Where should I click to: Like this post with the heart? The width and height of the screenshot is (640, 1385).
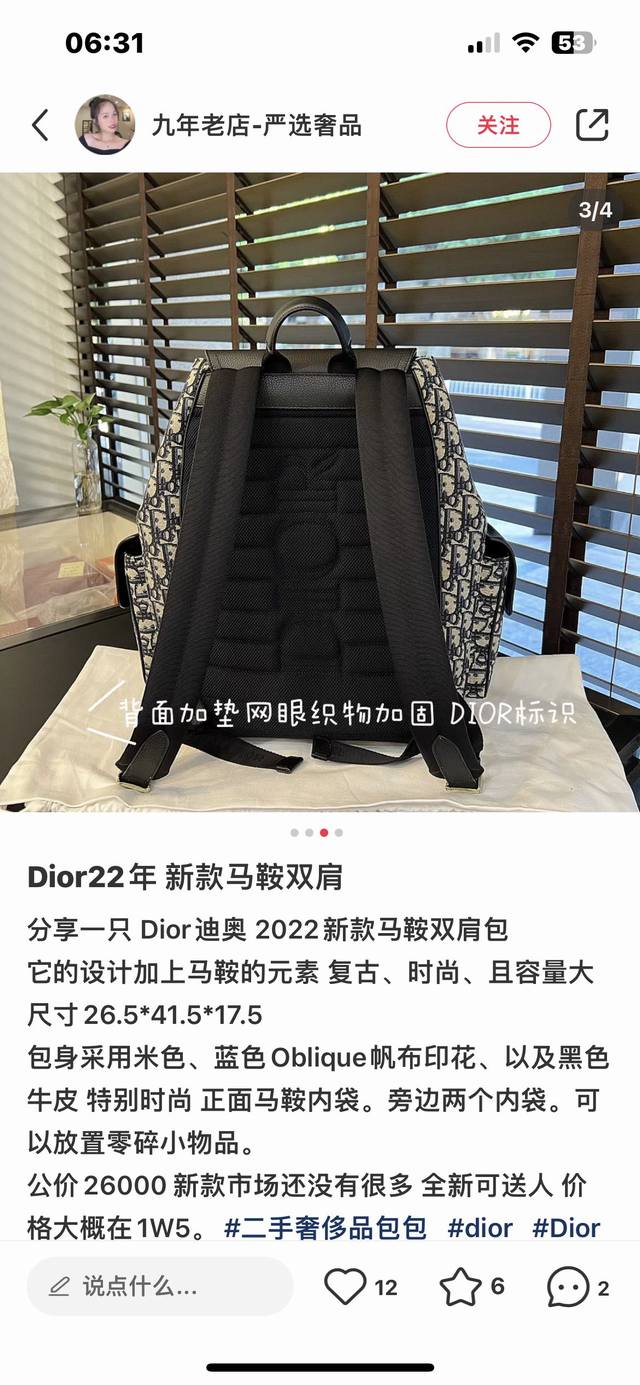[x=346, y=1287]
